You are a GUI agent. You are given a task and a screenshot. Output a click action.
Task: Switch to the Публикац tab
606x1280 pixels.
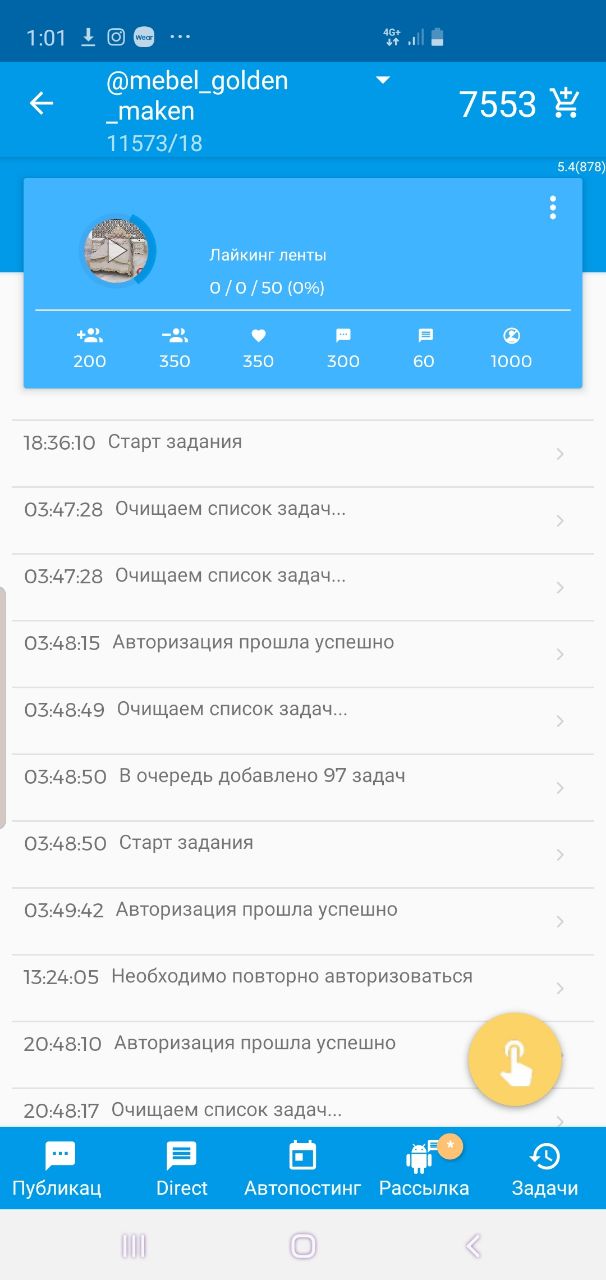(x=57, y=1169)
